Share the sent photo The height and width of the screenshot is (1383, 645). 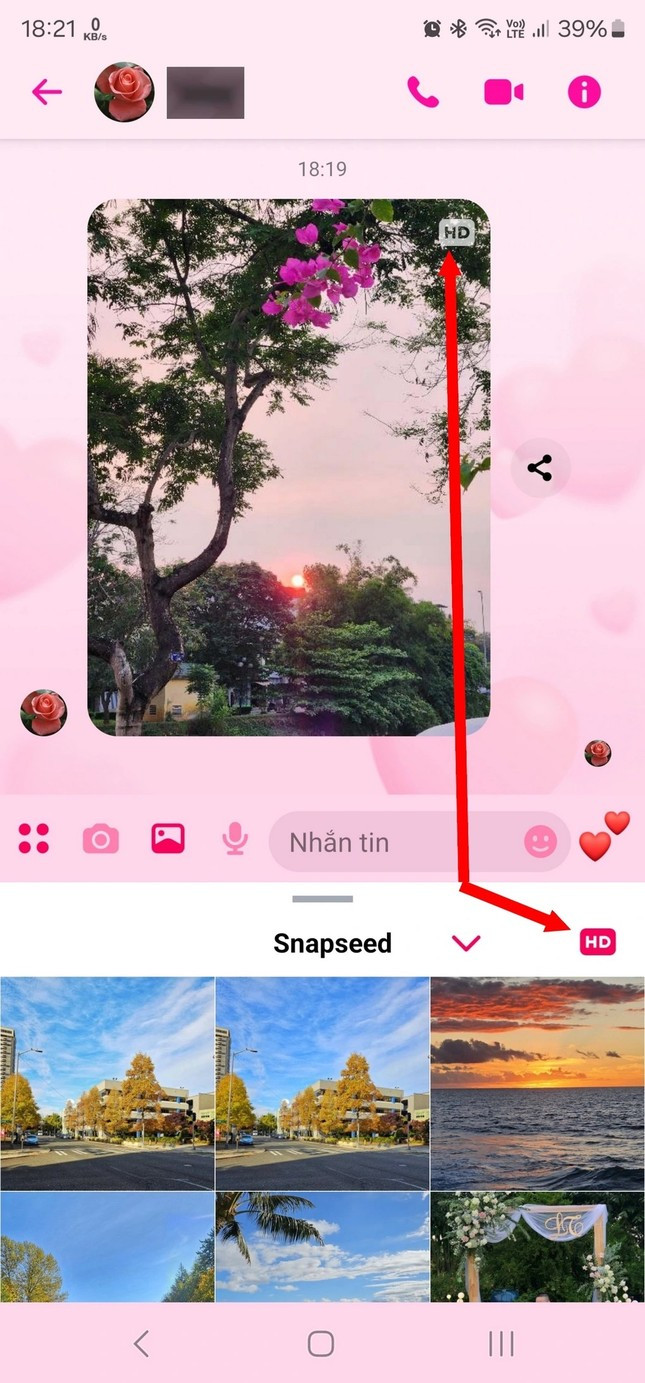540,468
